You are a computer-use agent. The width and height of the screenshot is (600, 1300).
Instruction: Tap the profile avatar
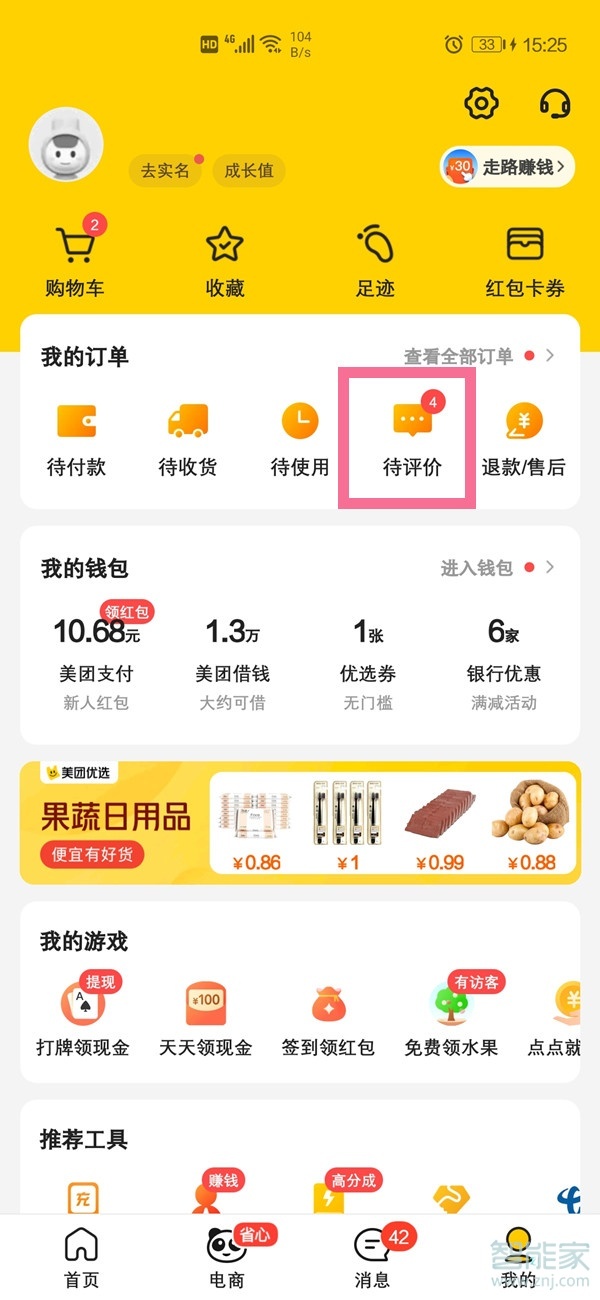[x=66, y=146]
